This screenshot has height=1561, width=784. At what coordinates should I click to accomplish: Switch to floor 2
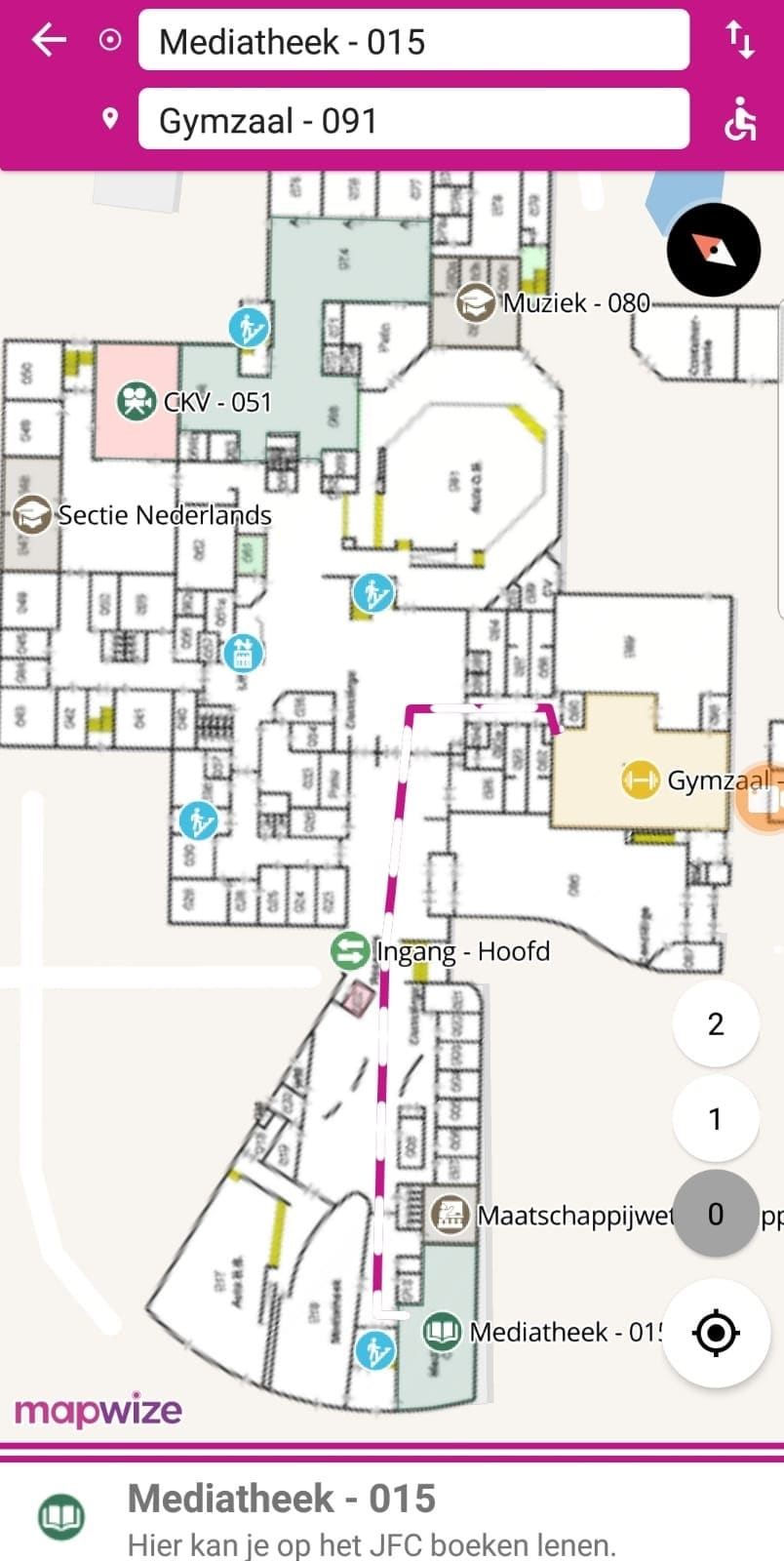coord(716,1024)
